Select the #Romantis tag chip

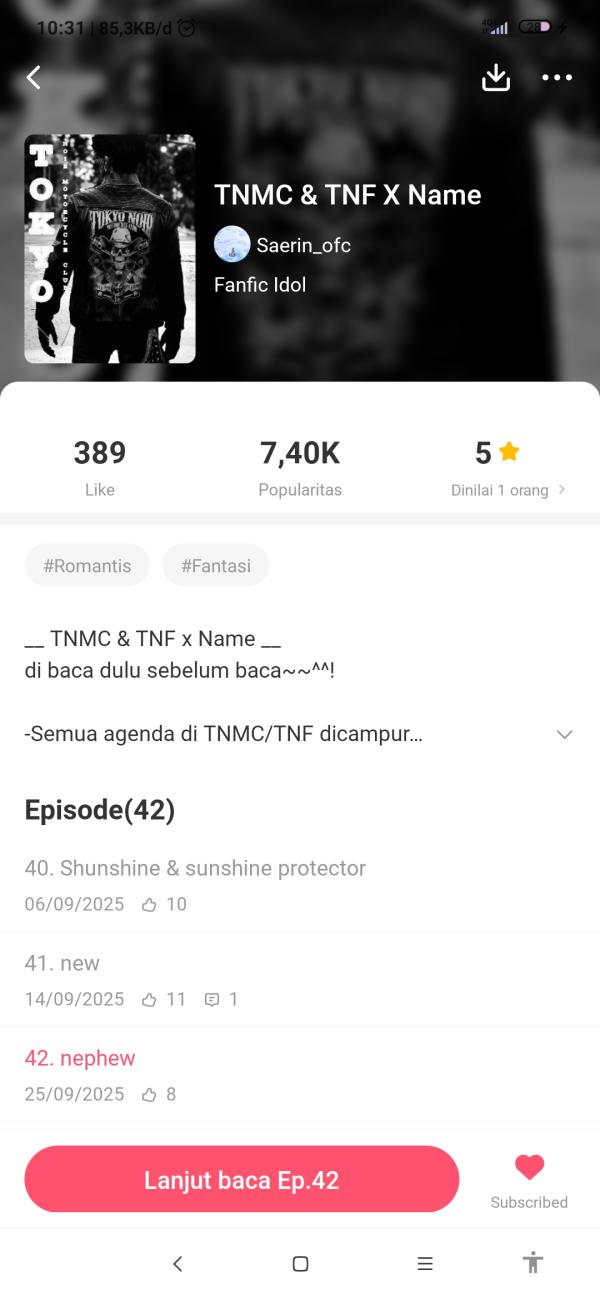click(87, 565)
